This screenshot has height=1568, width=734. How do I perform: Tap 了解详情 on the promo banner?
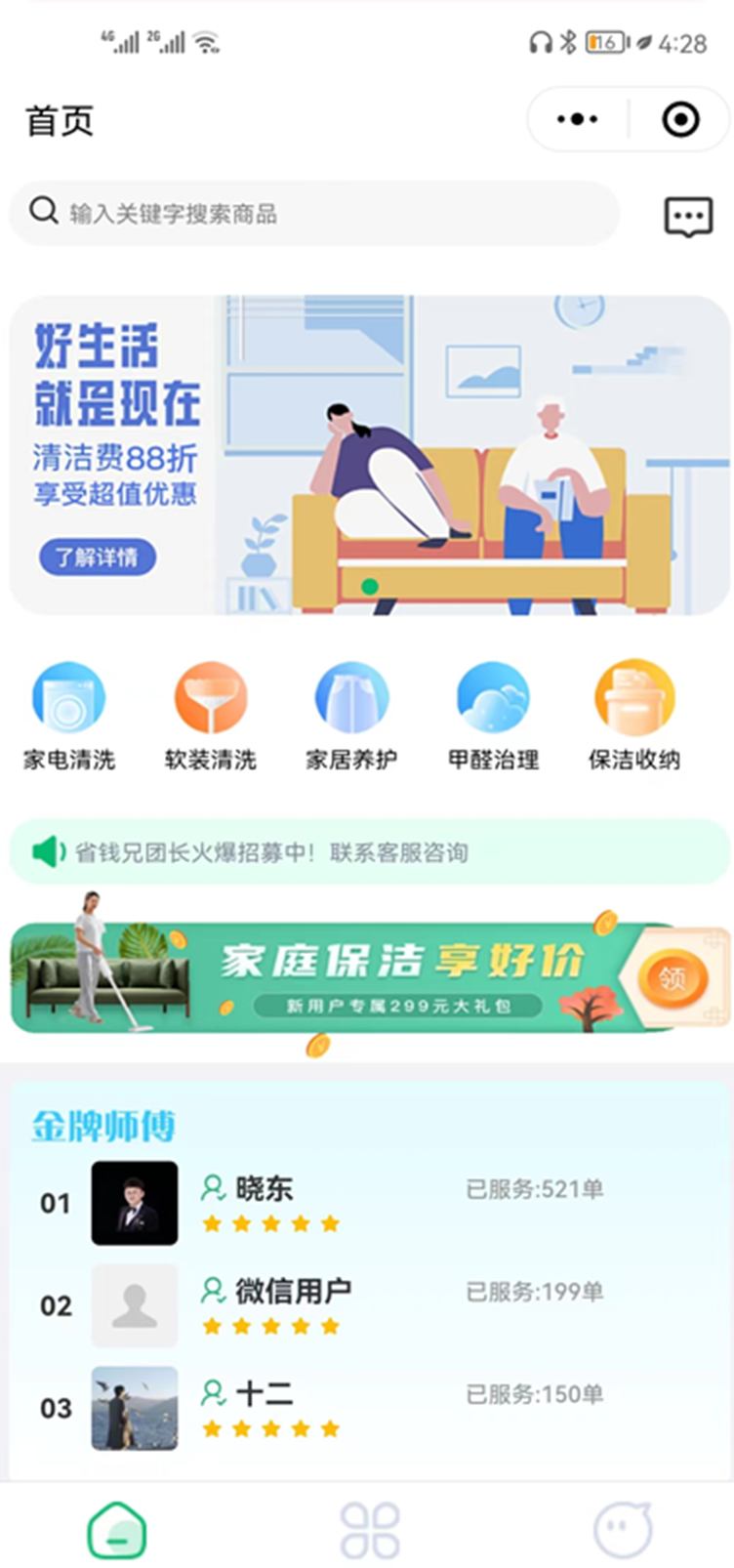(x=97, y=557)
